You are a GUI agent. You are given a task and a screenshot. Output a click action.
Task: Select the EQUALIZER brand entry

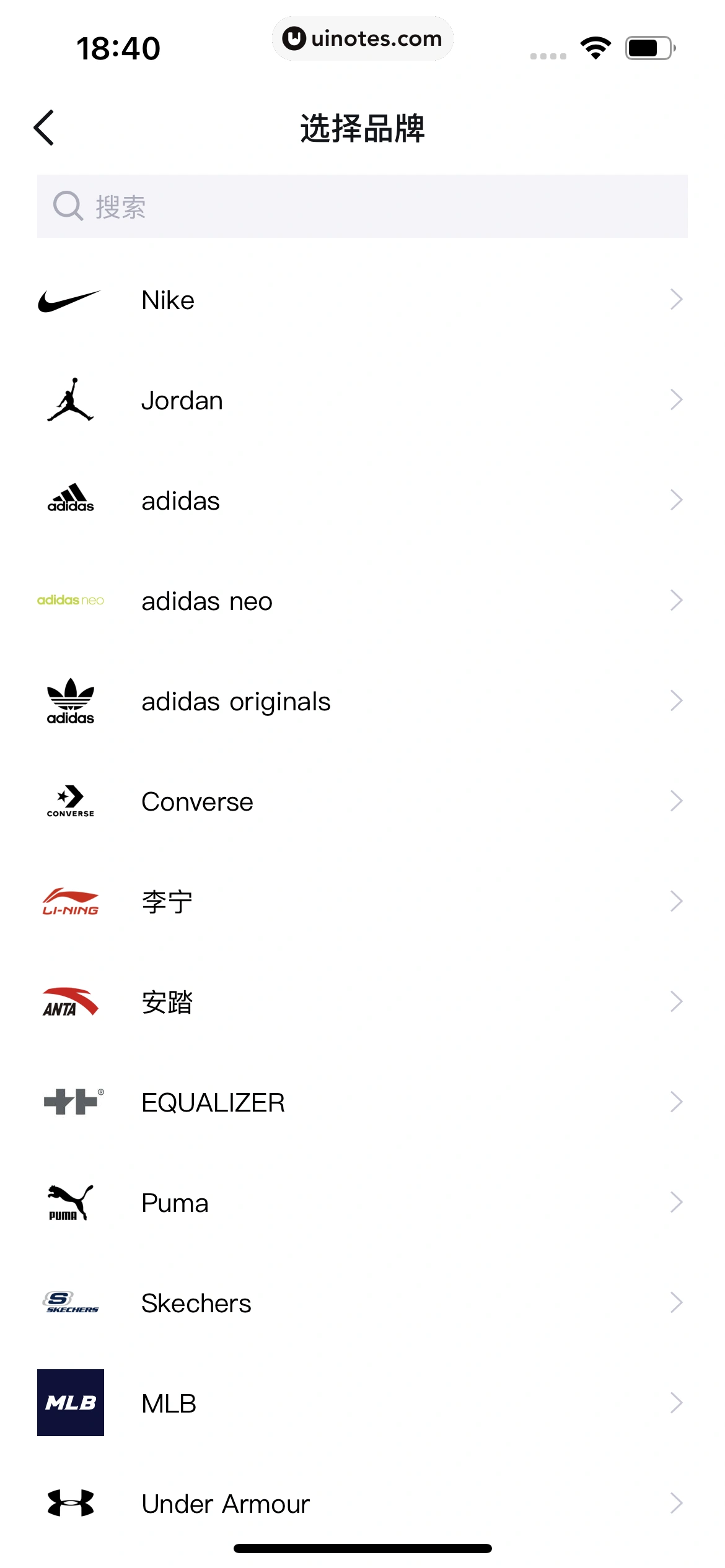213,1102
